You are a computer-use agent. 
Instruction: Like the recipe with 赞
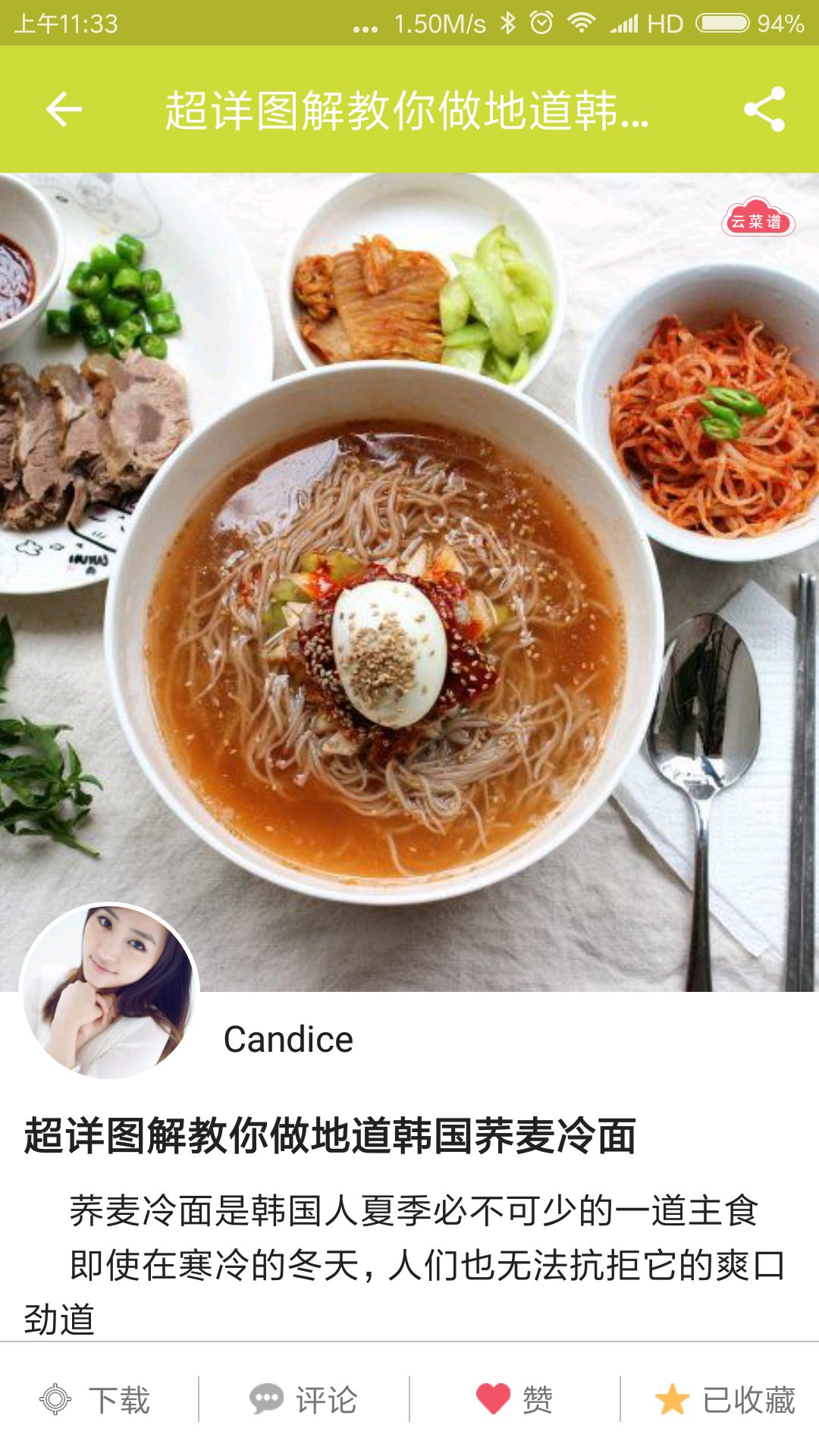point(515,1399)
